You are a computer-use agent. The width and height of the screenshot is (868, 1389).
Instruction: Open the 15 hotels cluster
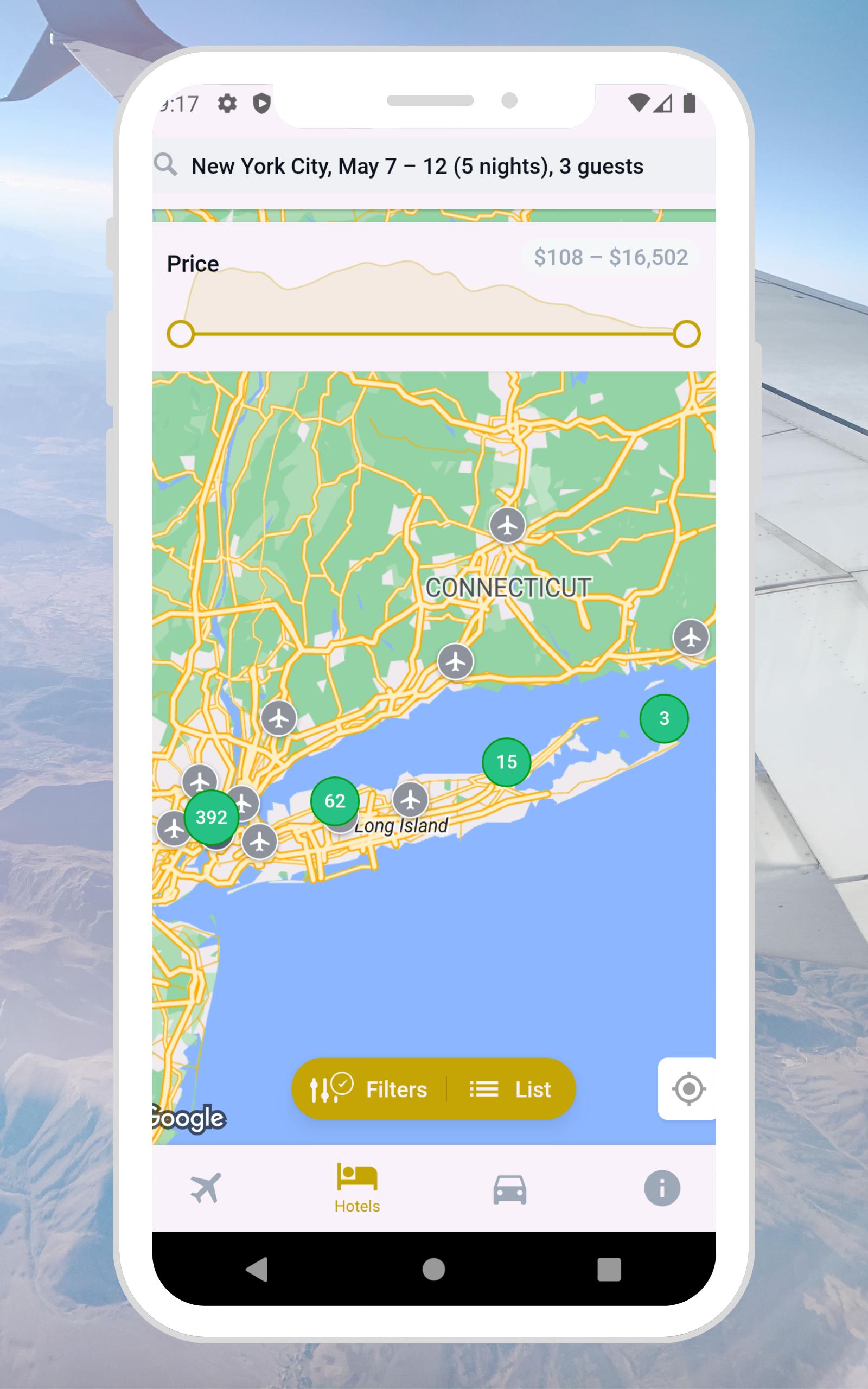point(506,762)
